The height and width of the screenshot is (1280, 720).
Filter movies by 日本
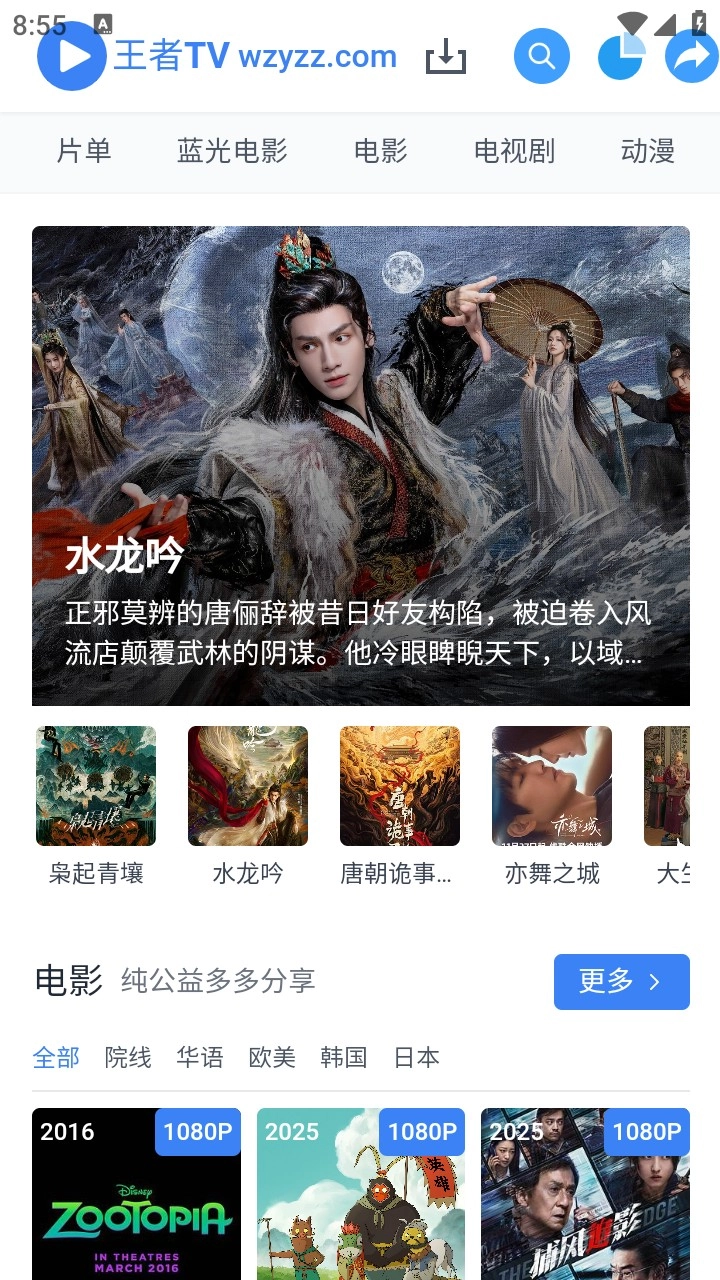(x=416, y=1057)
